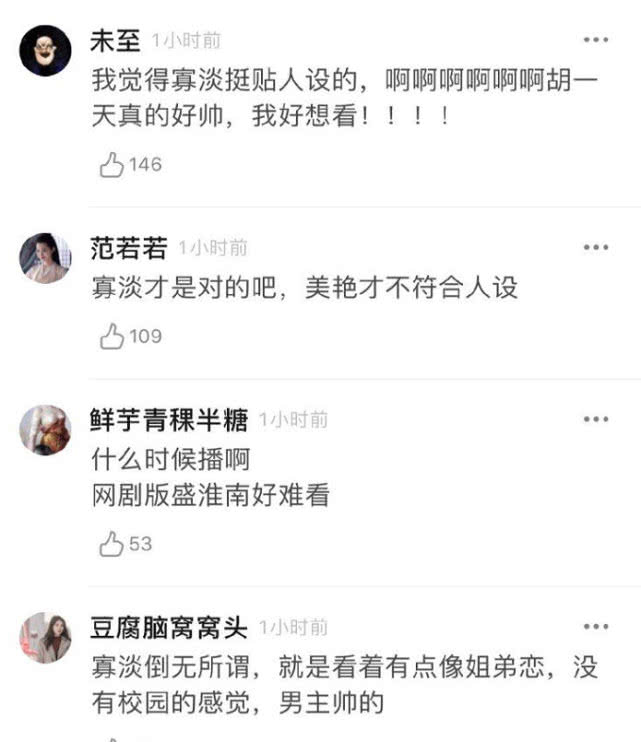The height and width of the screenshot is (742, 641).
Task: View 范若若's profile avatar
Action: [45, 258]
